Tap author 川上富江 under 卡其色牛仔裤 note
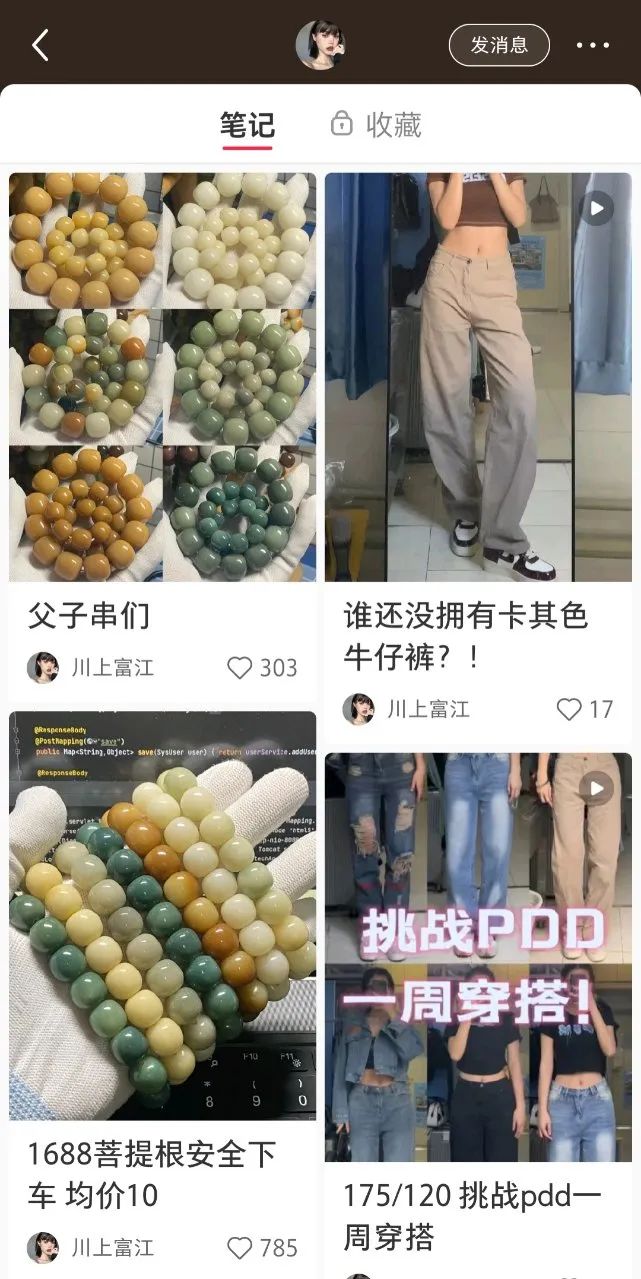The image size is (641, 1279). [428, 709]
